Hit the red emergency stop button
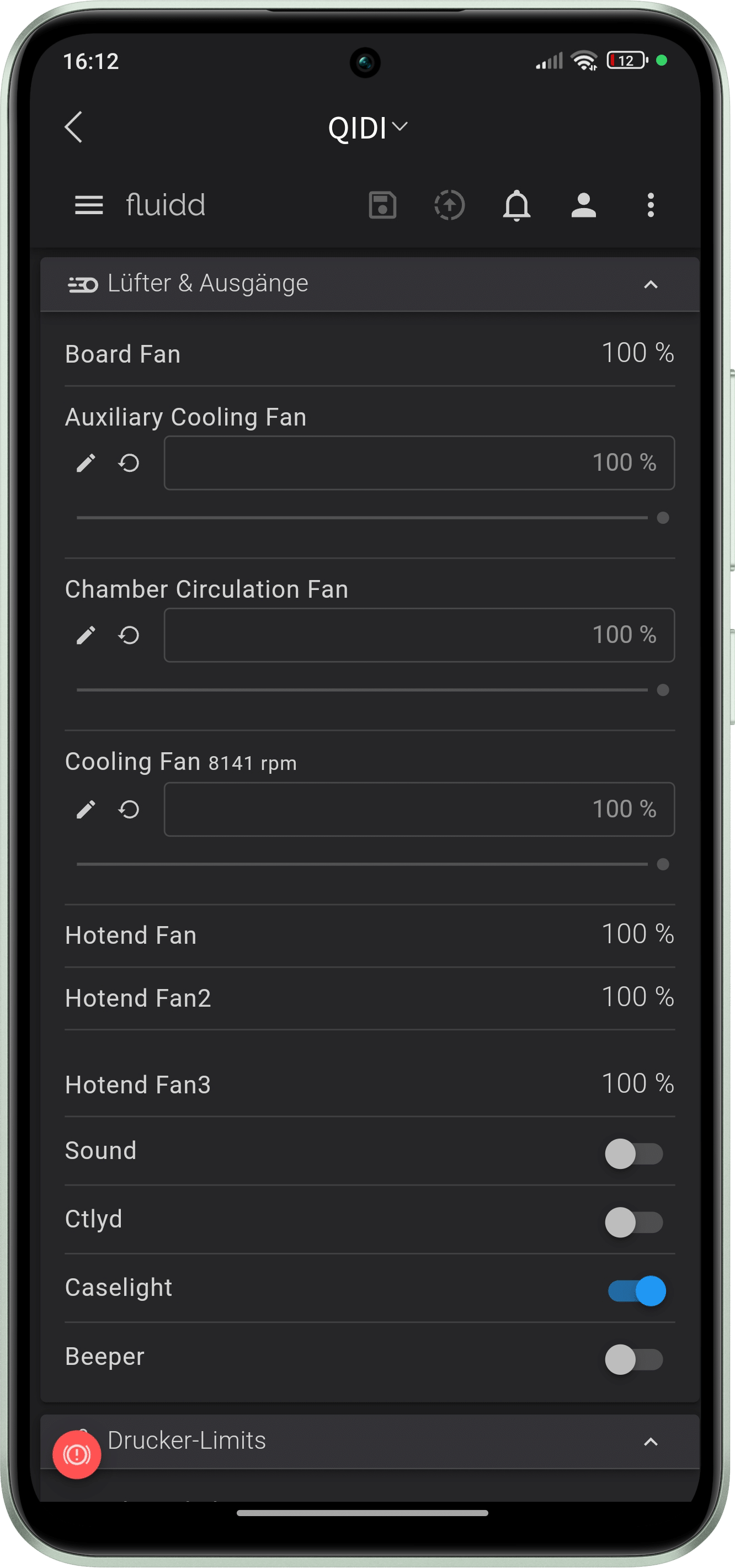735x1568 pixels. tap(77, 1454)
